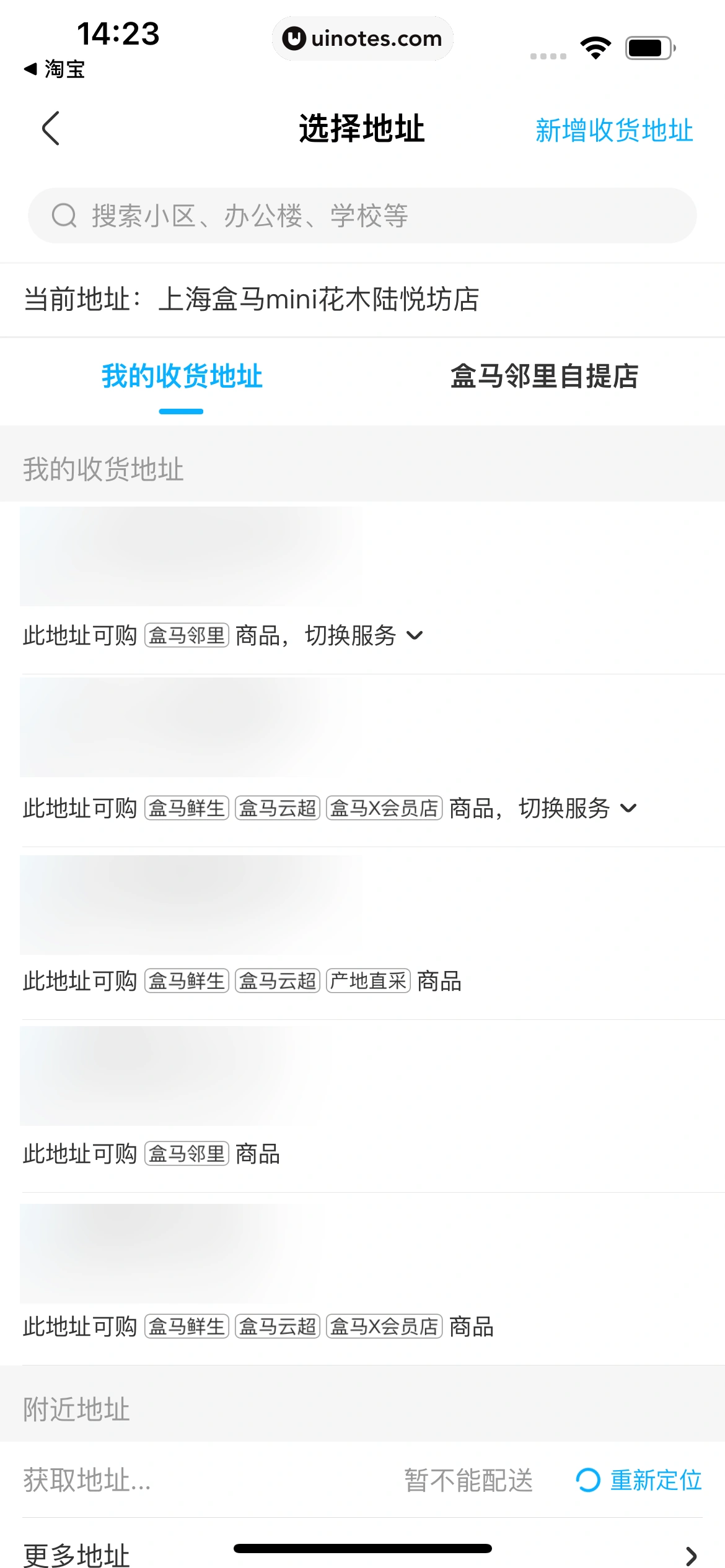Tap the battery icon in the status bar
This screenshot has width=725, height=1568.
click(649, 46)
